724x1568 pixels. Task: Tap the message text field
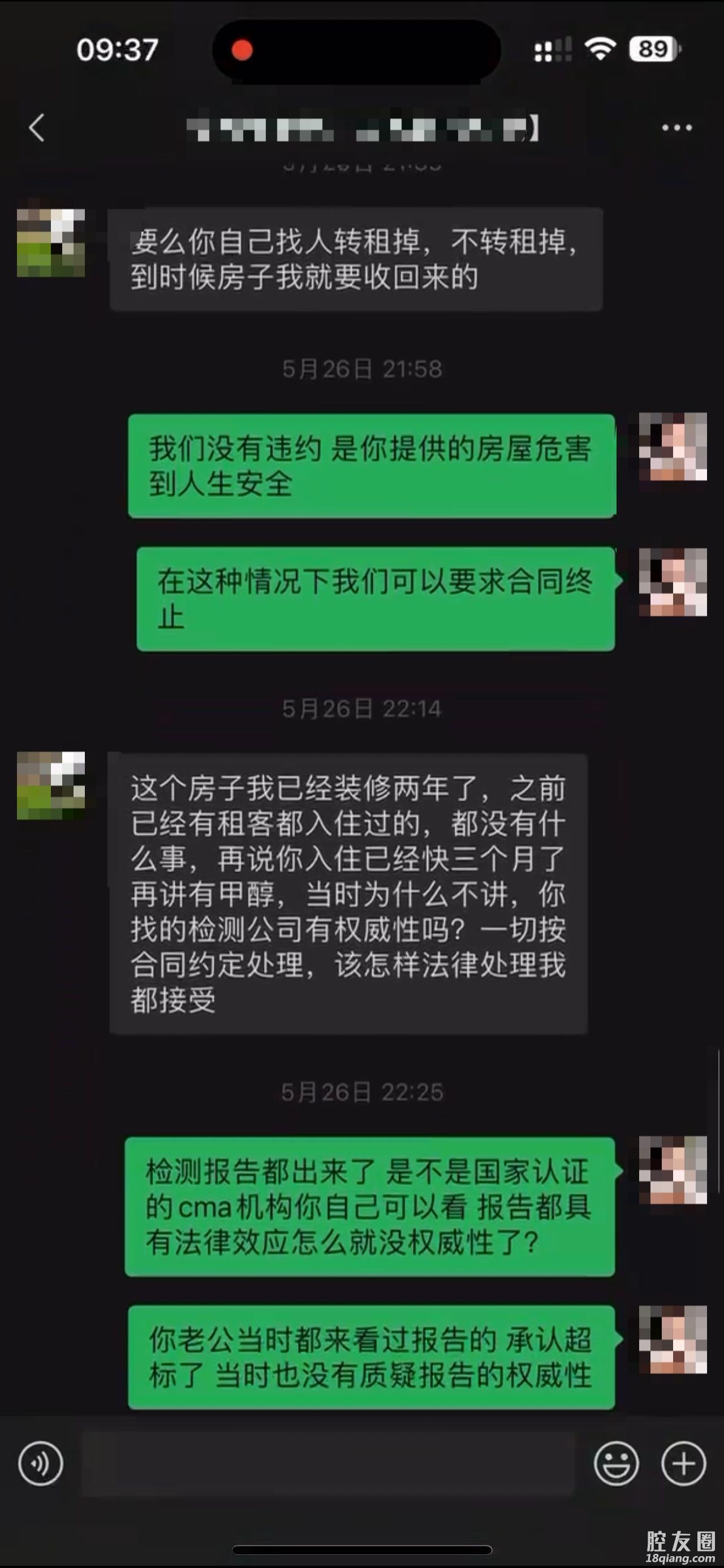327,1463
